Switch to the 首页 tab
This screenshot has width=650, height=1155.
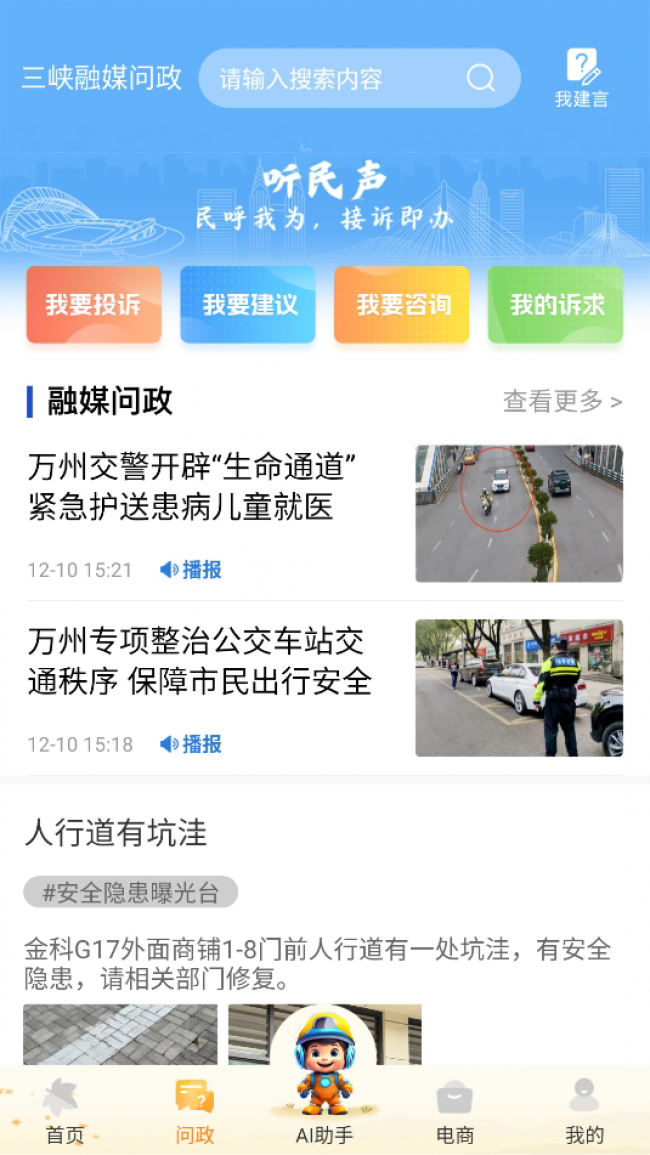[x=65, y=1112]
